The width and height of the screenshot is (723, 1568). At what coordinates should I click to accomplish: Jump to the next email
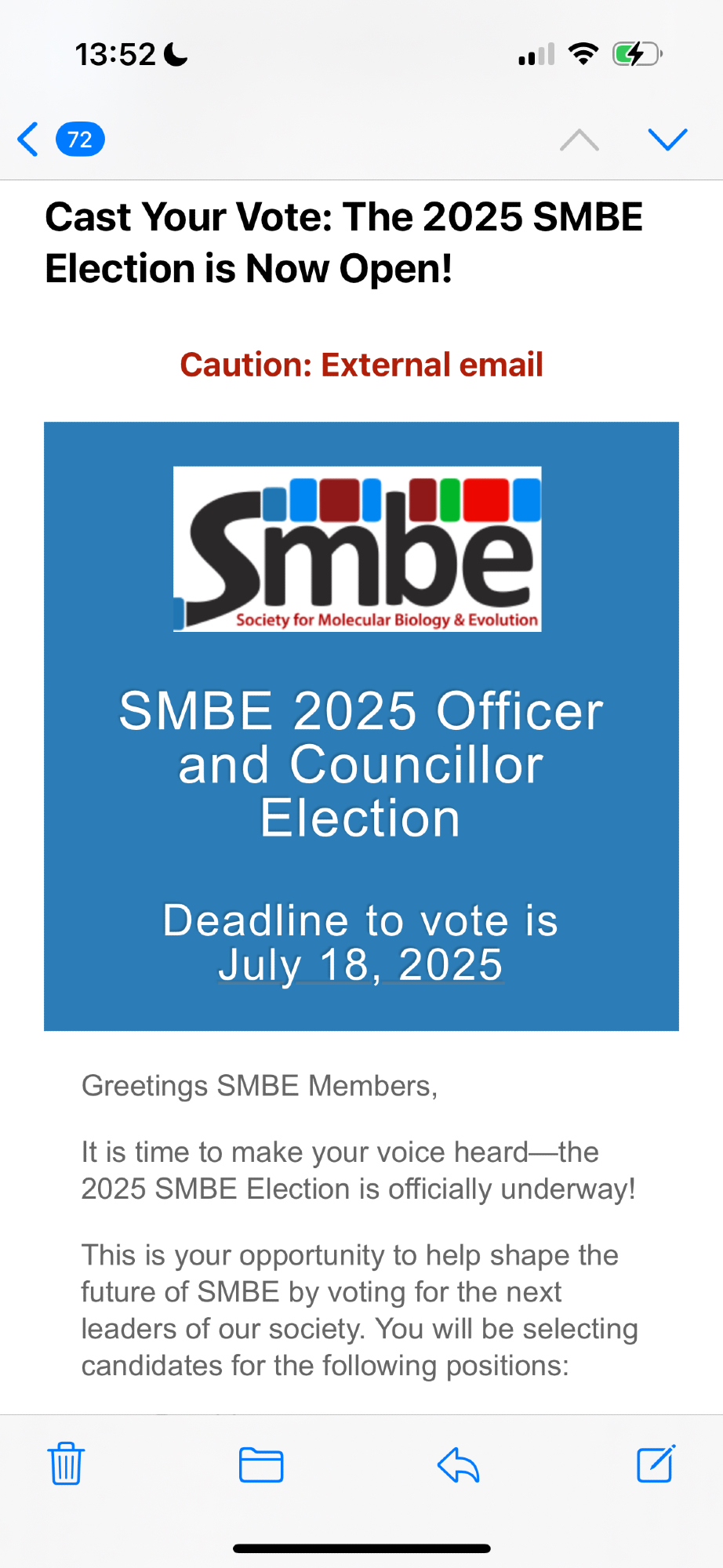click(x=667, y=140)
